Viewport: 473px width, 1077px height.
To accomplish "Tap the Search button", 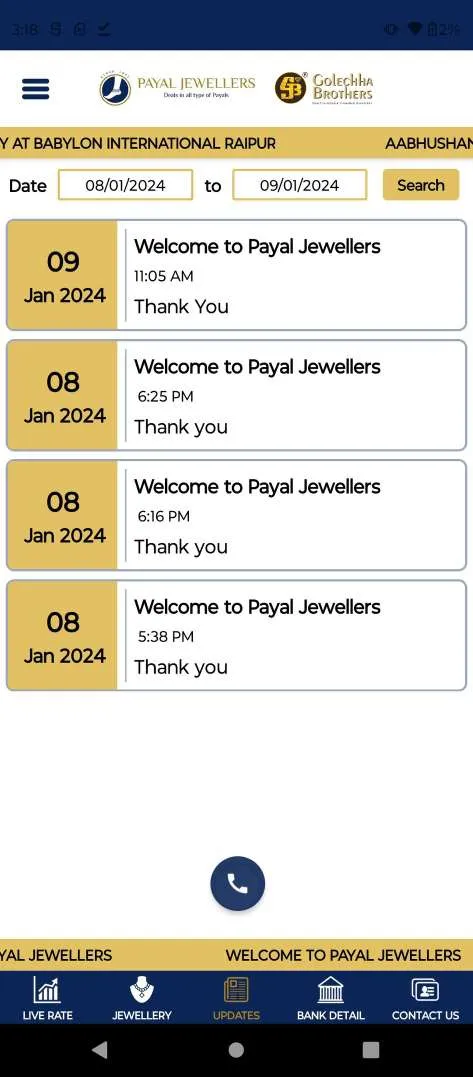I will coord(421,185).
